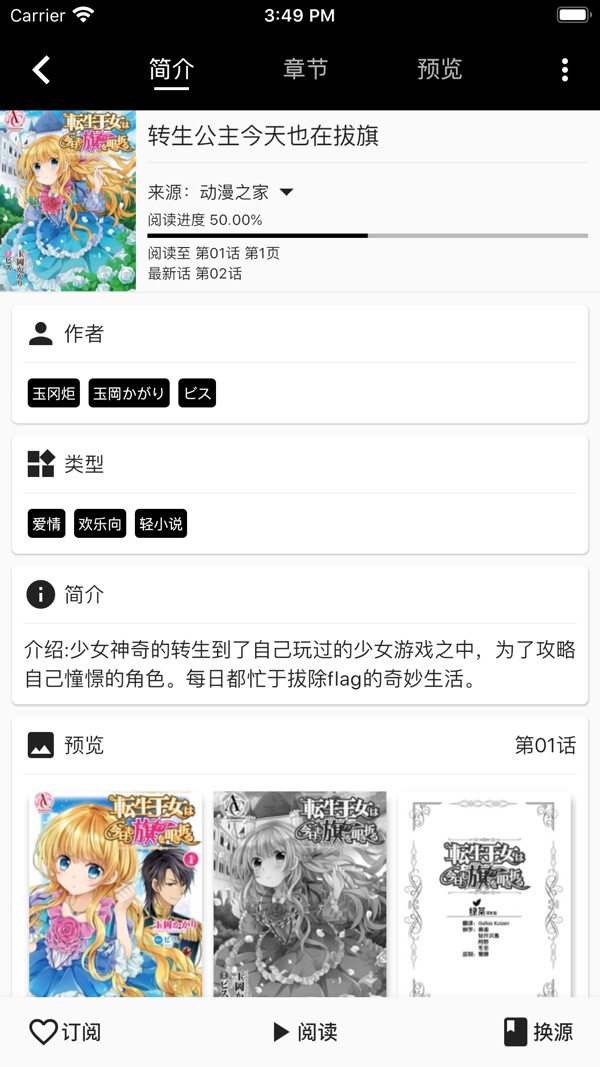Change source with the 换源 button
The height and width of the screenshot is (1067, 600).
(538, 1032)
